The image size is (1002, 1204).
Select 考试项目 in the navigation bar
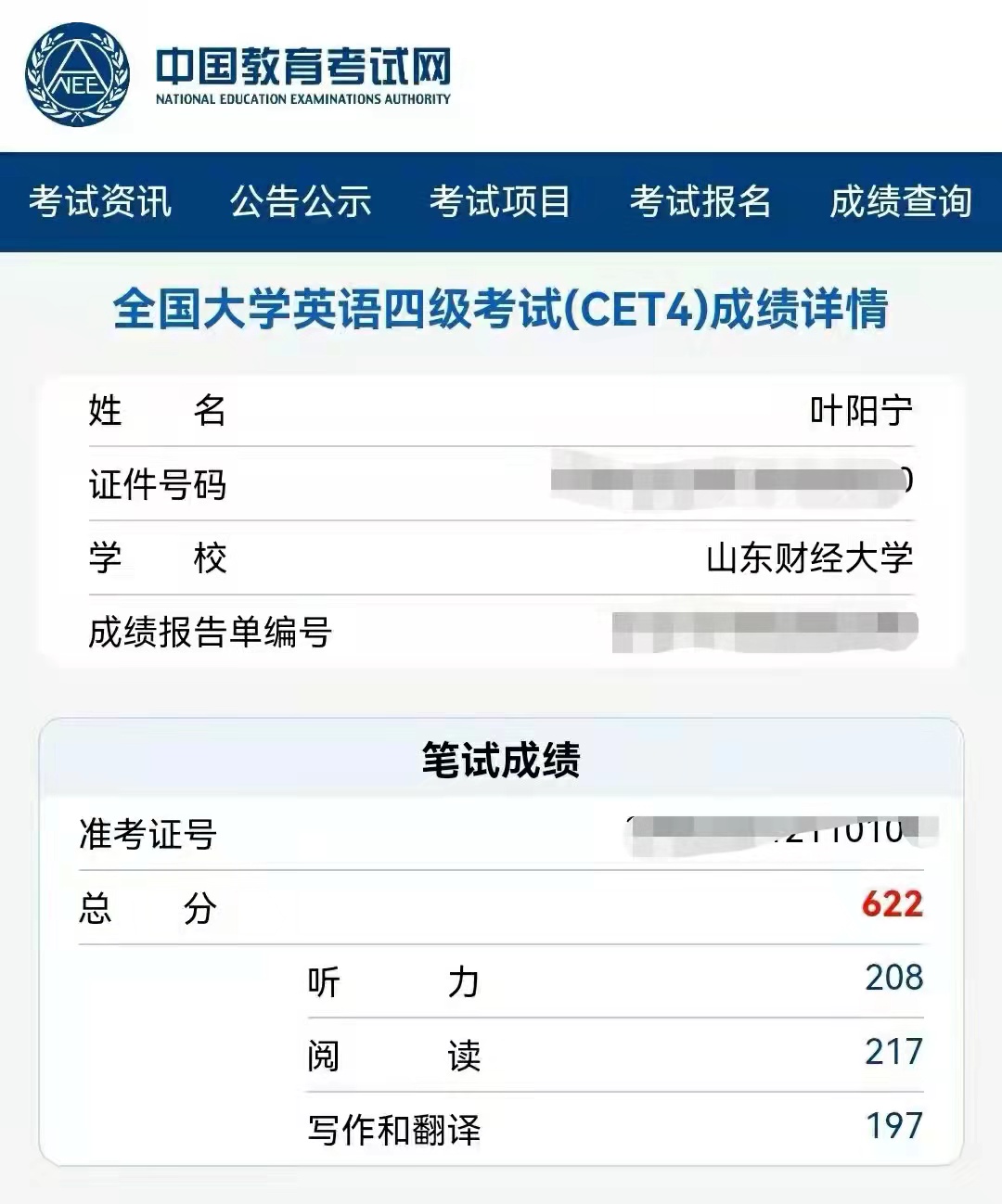(x=500, y=201)
